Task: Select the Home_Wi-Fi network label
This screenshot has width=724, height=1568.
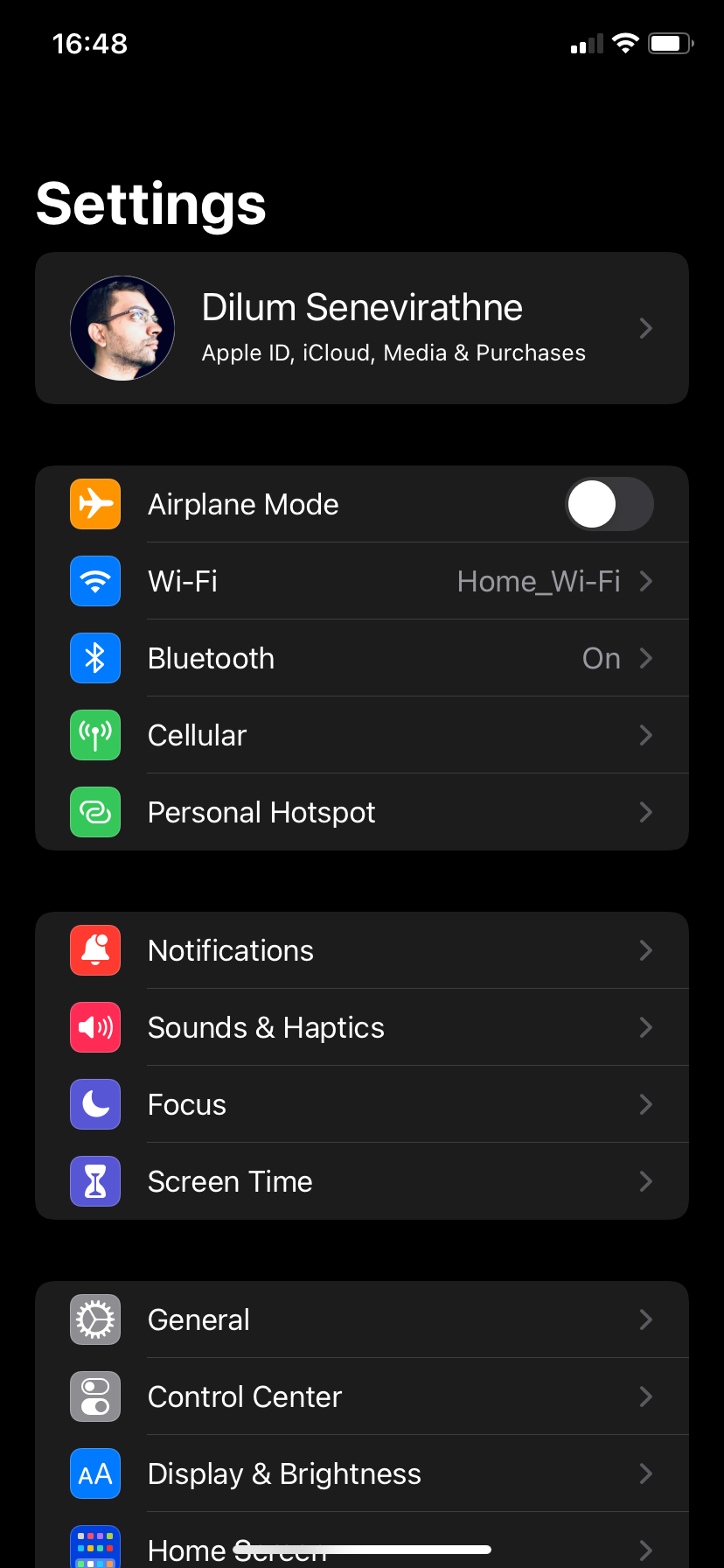Action: tap(539, 581)
